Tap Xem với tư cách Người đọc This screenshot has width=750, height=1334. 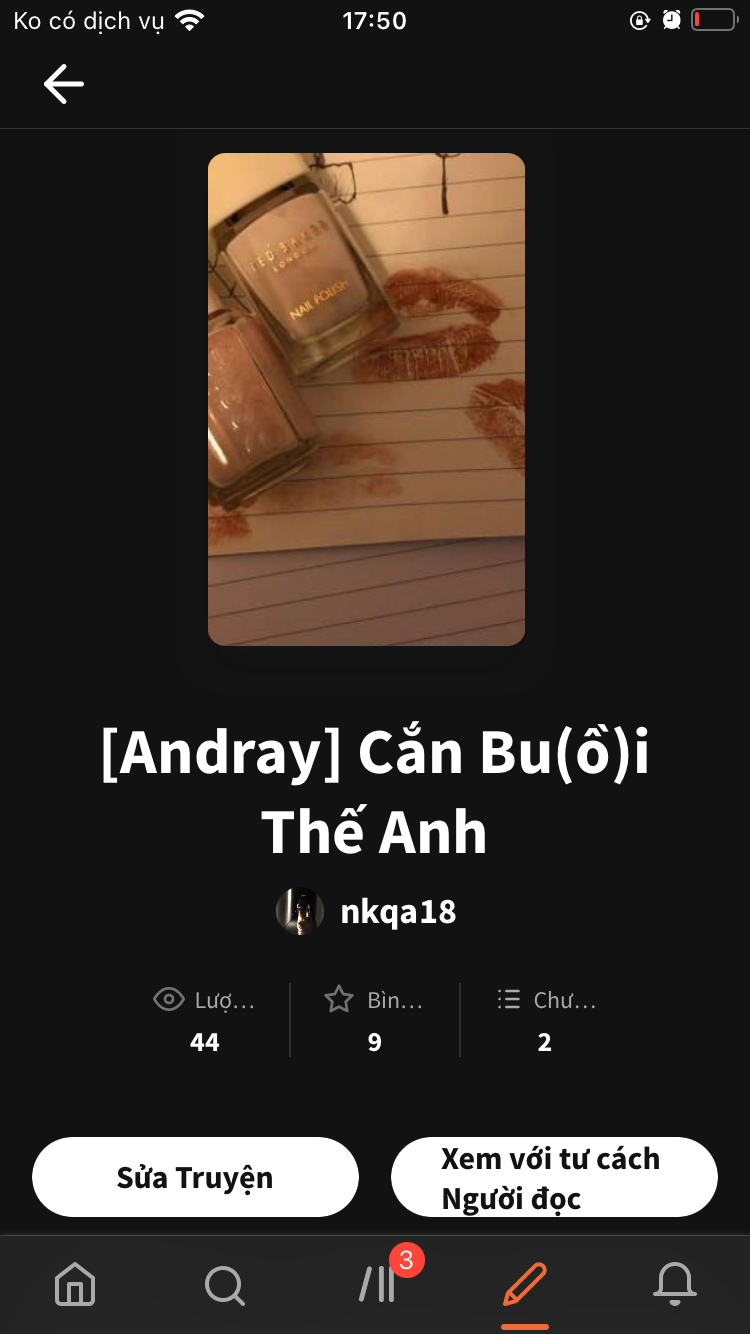pyautogui.click(x=554, y=1177)
